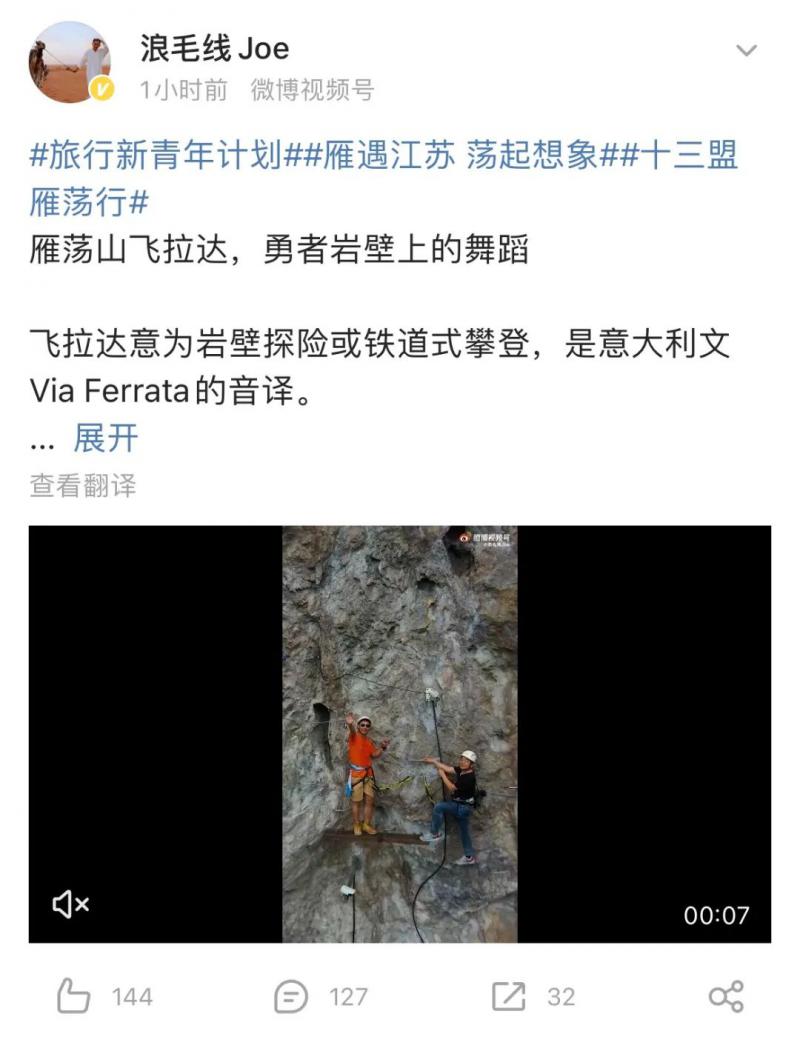Play the Via Ferrata climbing video
Image resolution: width=800 pixels, height=1045 pixels.
point(399,733)
